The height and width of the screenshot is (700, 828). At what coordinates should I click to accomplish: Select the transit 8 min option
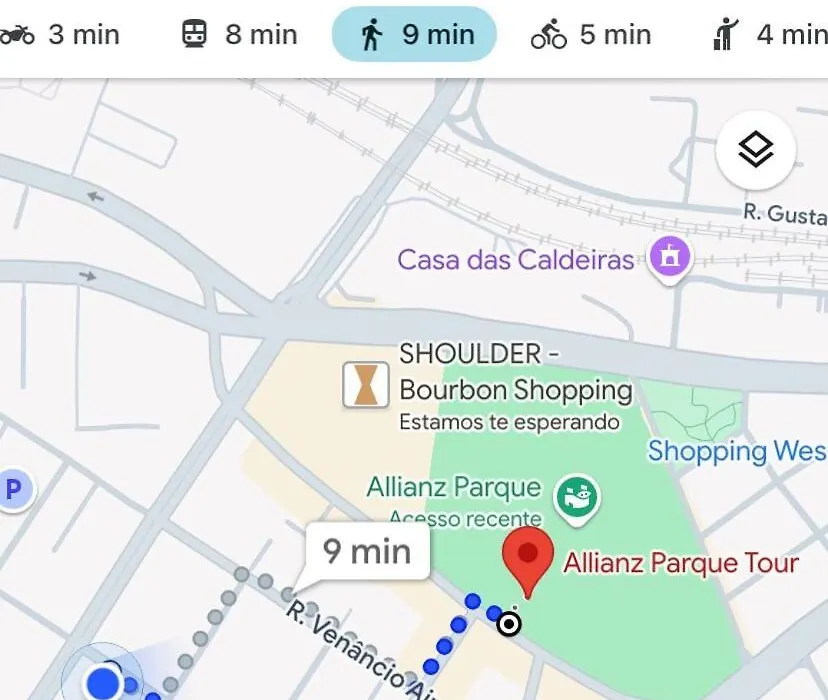point(240,35)
